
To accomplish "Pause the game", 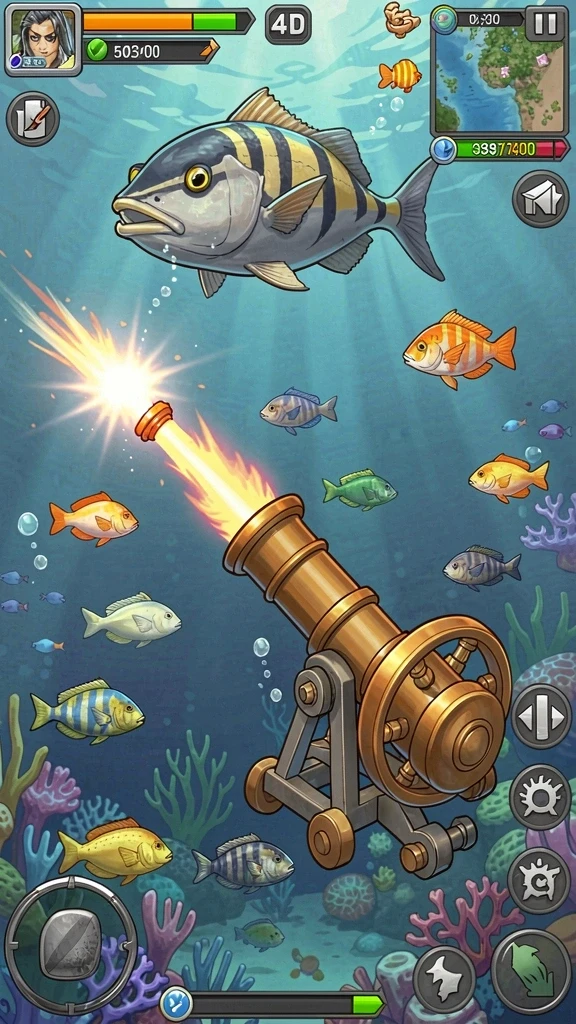I will 546,23.
